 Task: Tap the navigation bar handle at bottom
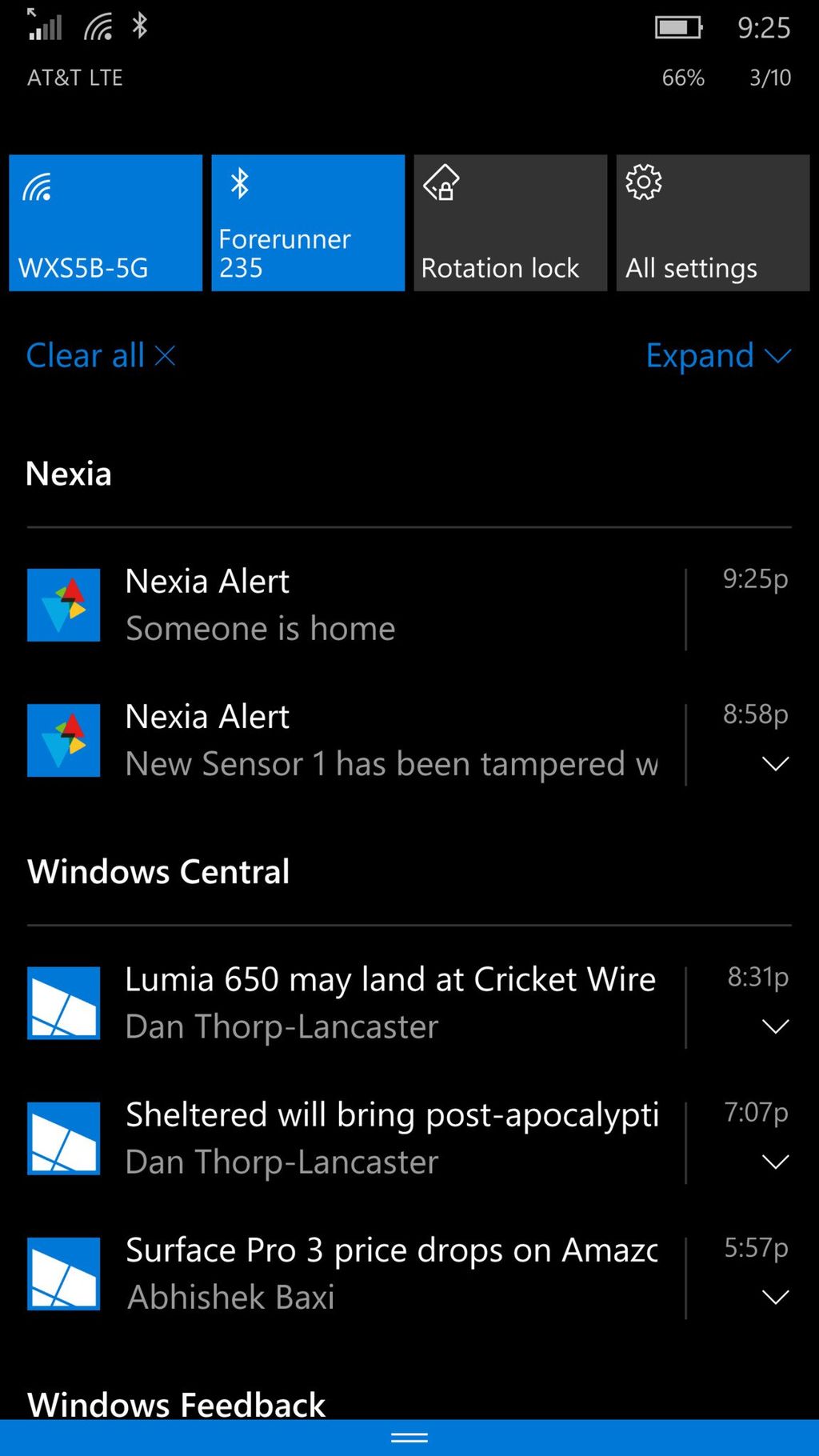coord(409,1438)
